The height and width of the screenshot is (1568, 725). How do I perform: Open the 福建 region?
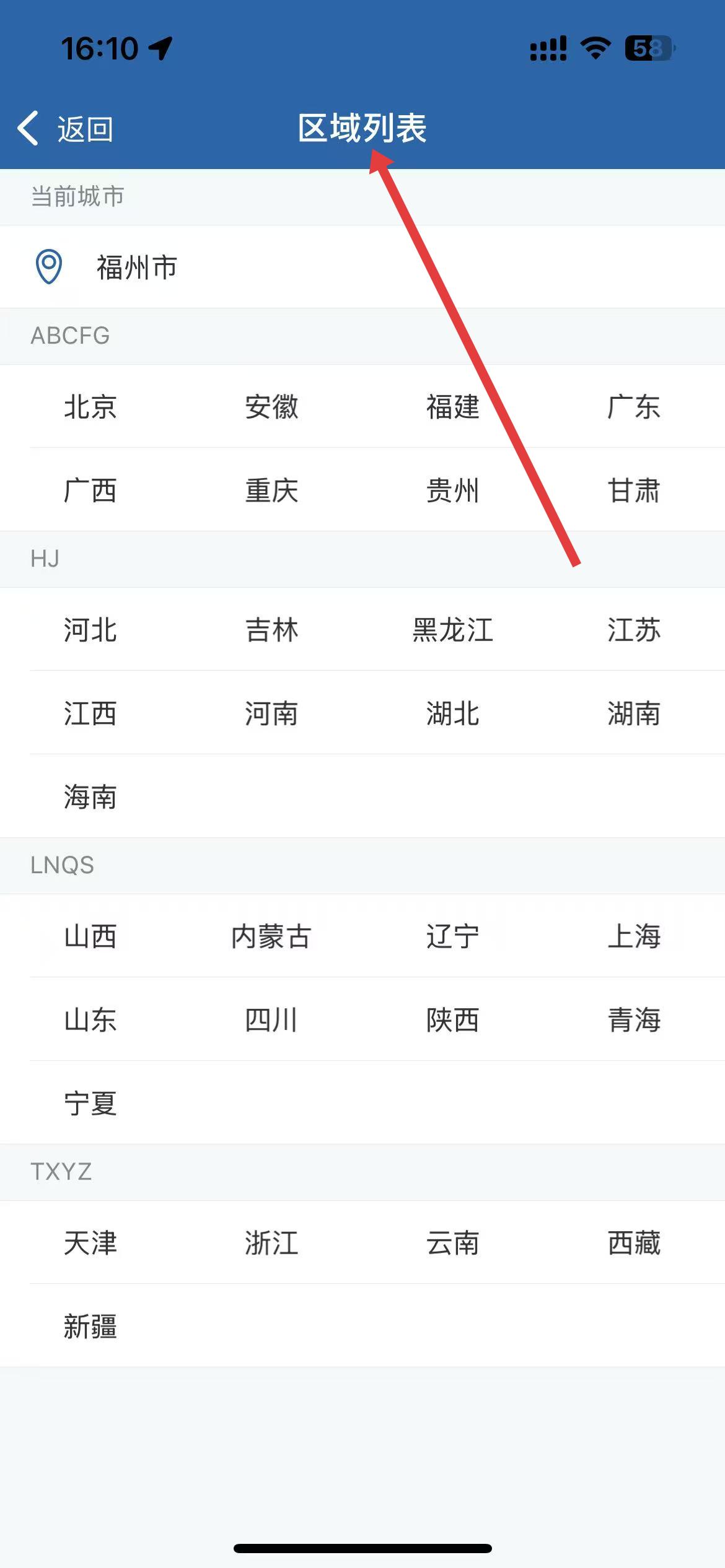pos(452,407)
